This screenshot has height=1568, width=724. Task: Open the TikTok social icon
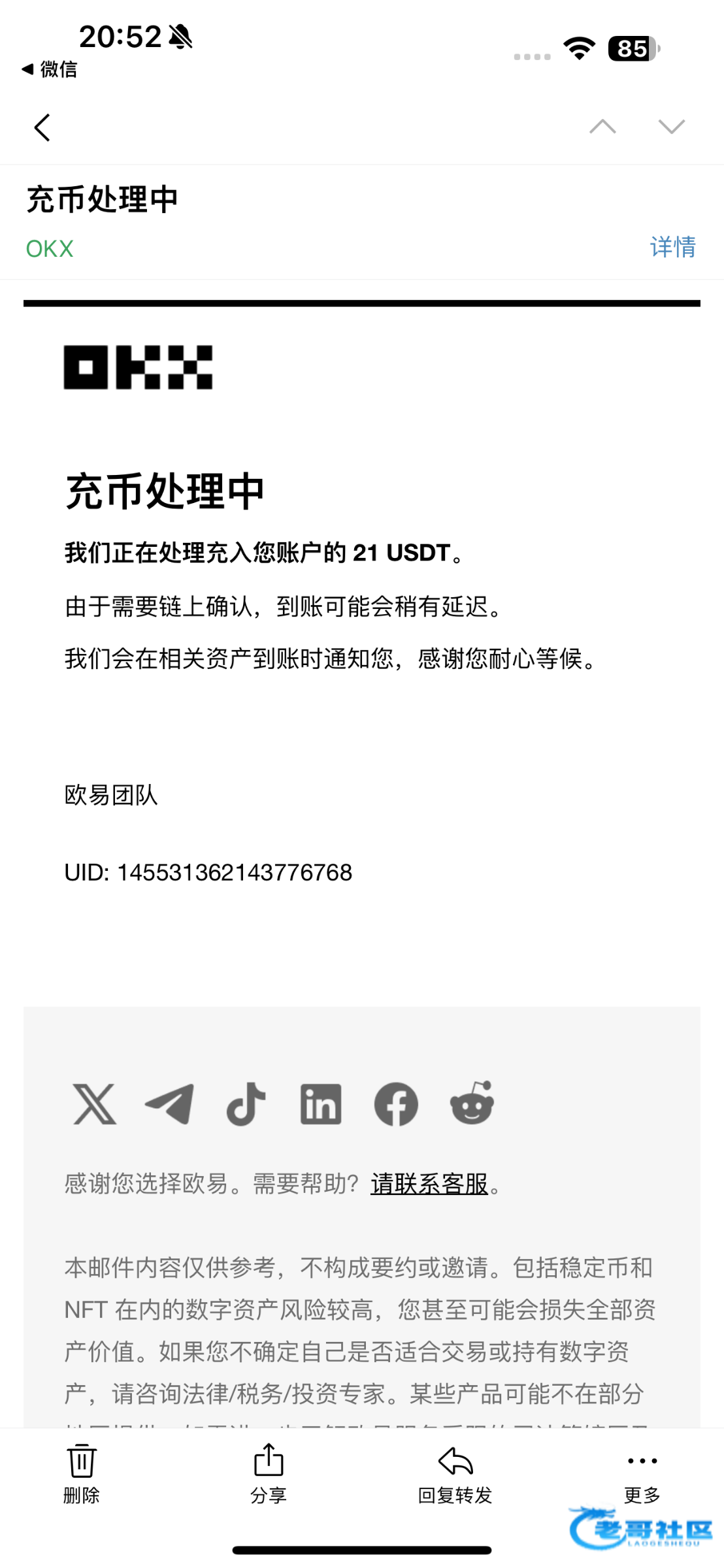click(x=246, y=1104)
